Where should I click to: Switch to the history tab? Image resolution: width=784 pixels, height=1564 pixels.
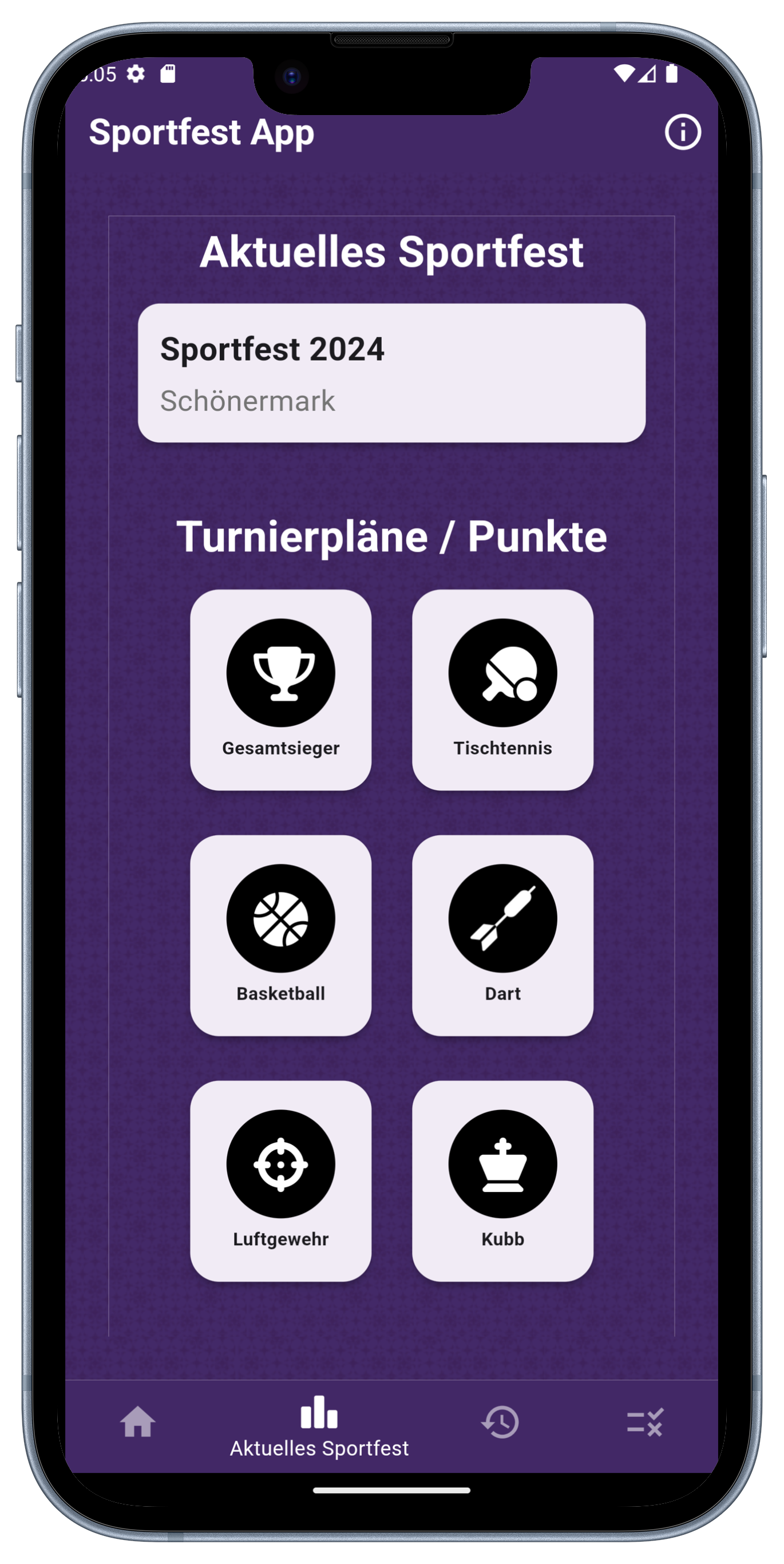click(500, 1422)
